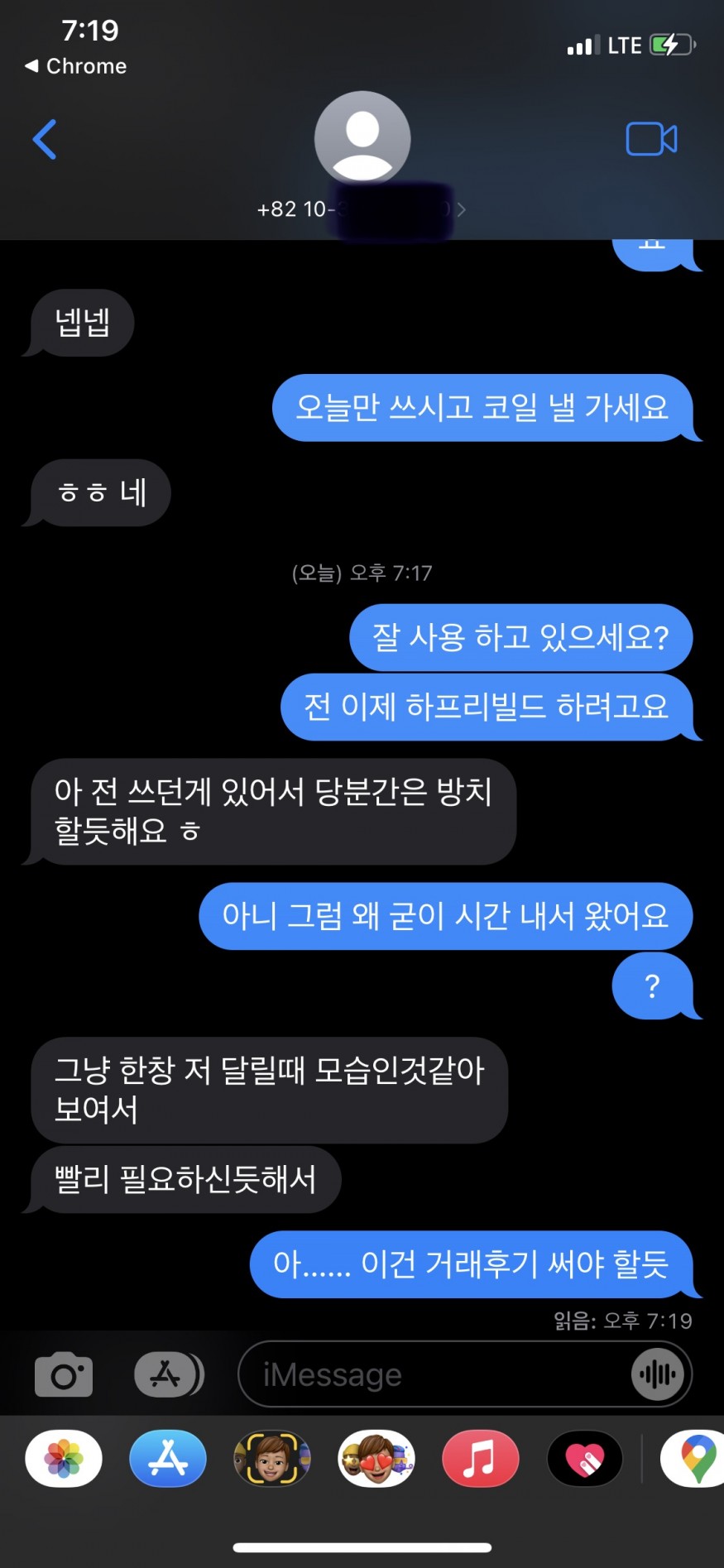Image resolution: width=724 pixels, height=1568 pixels.
Task: Open Google Maps in the app drawer
Action: (693, 1459)
